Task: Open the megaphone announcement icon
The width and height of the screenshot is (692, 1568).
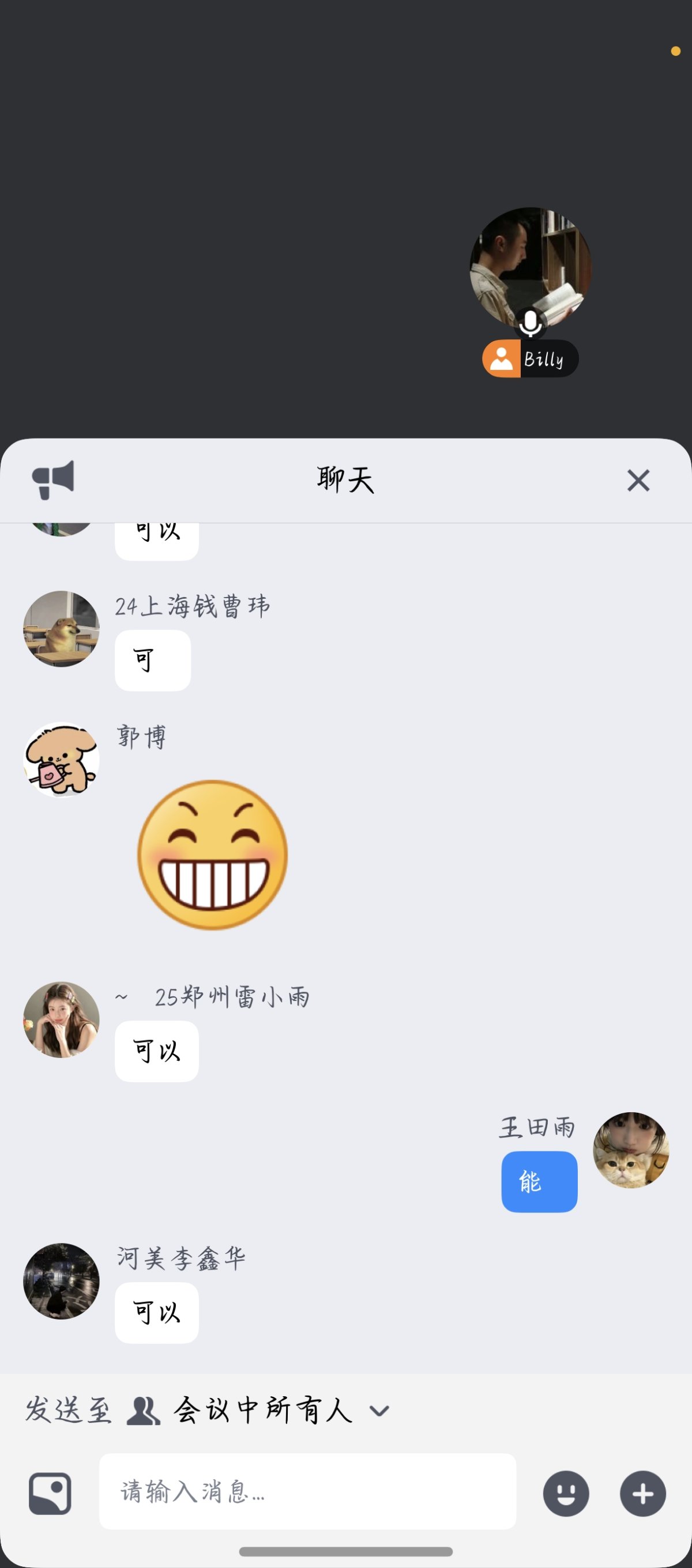Action: pos(54,479)
